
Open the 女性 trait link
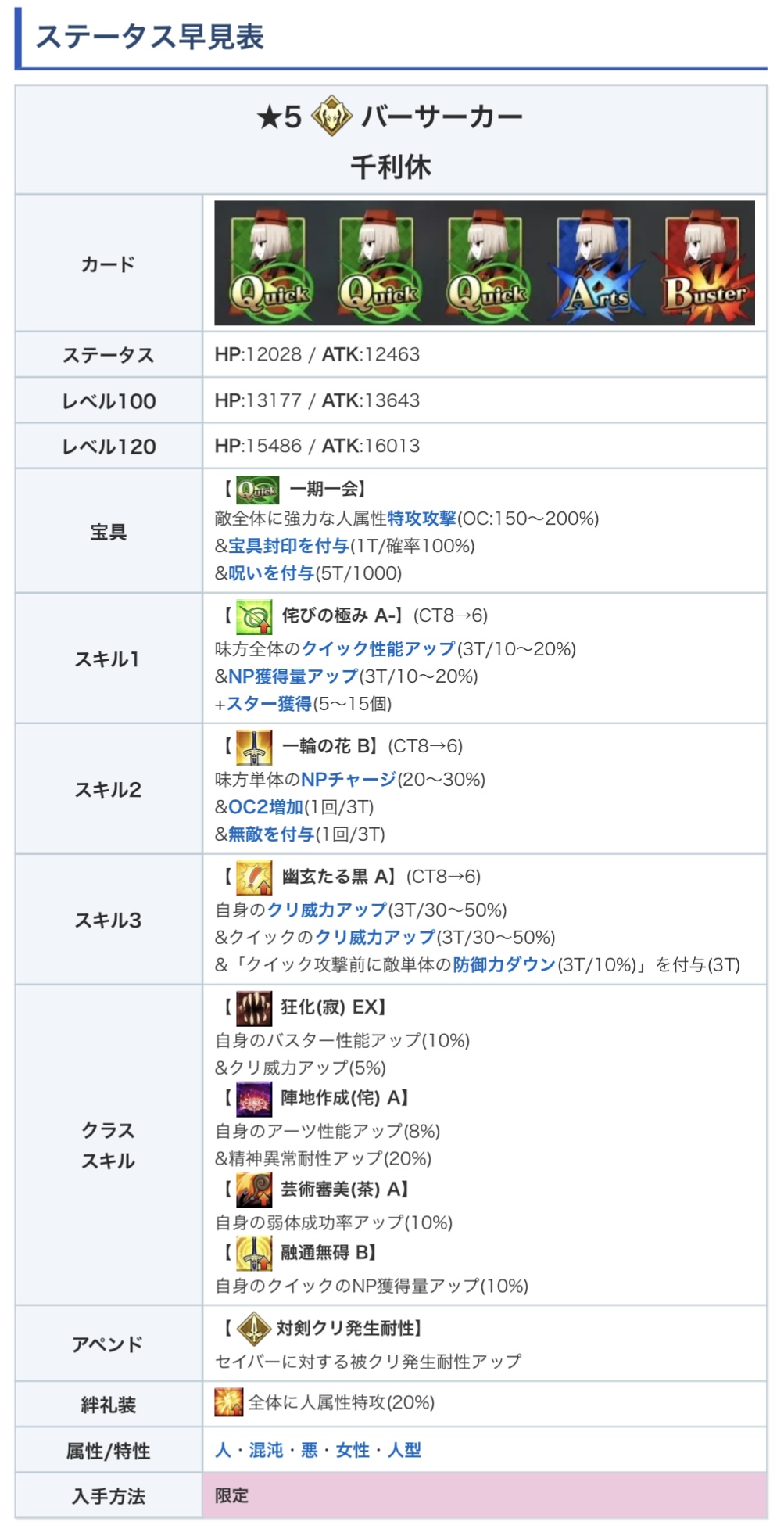pyautogui.click(x=353, y=1450)
